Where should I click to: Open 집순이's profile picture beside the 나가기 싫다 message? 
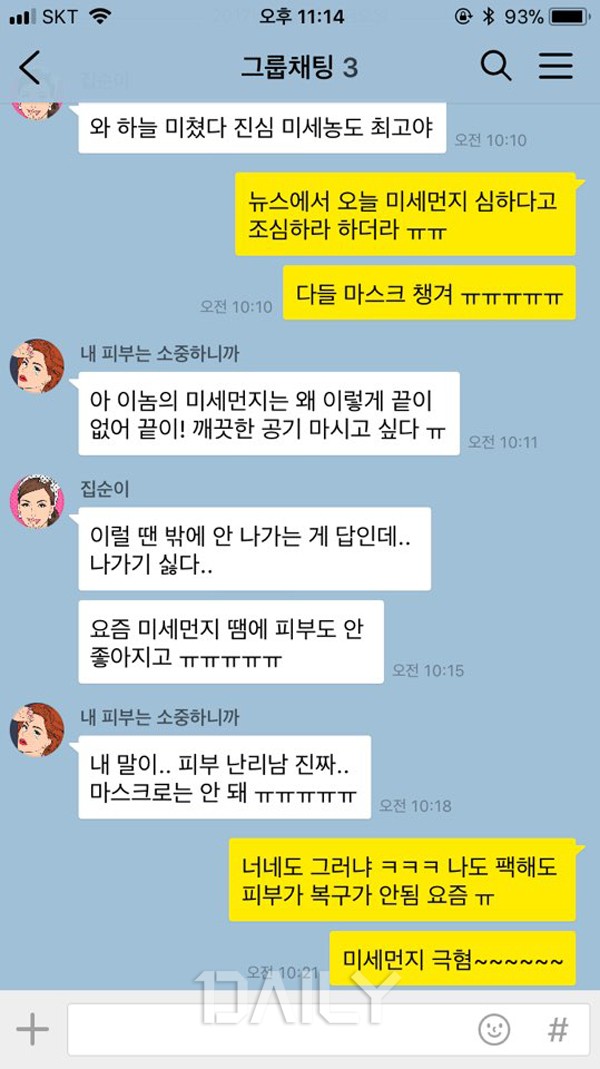(38, 502)
